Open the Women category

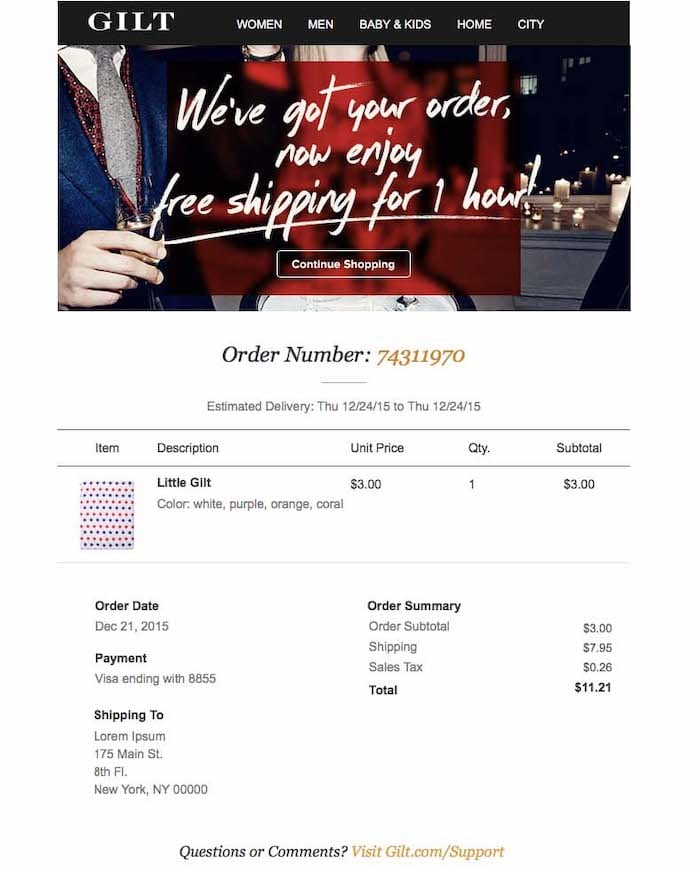click(259, 24)
